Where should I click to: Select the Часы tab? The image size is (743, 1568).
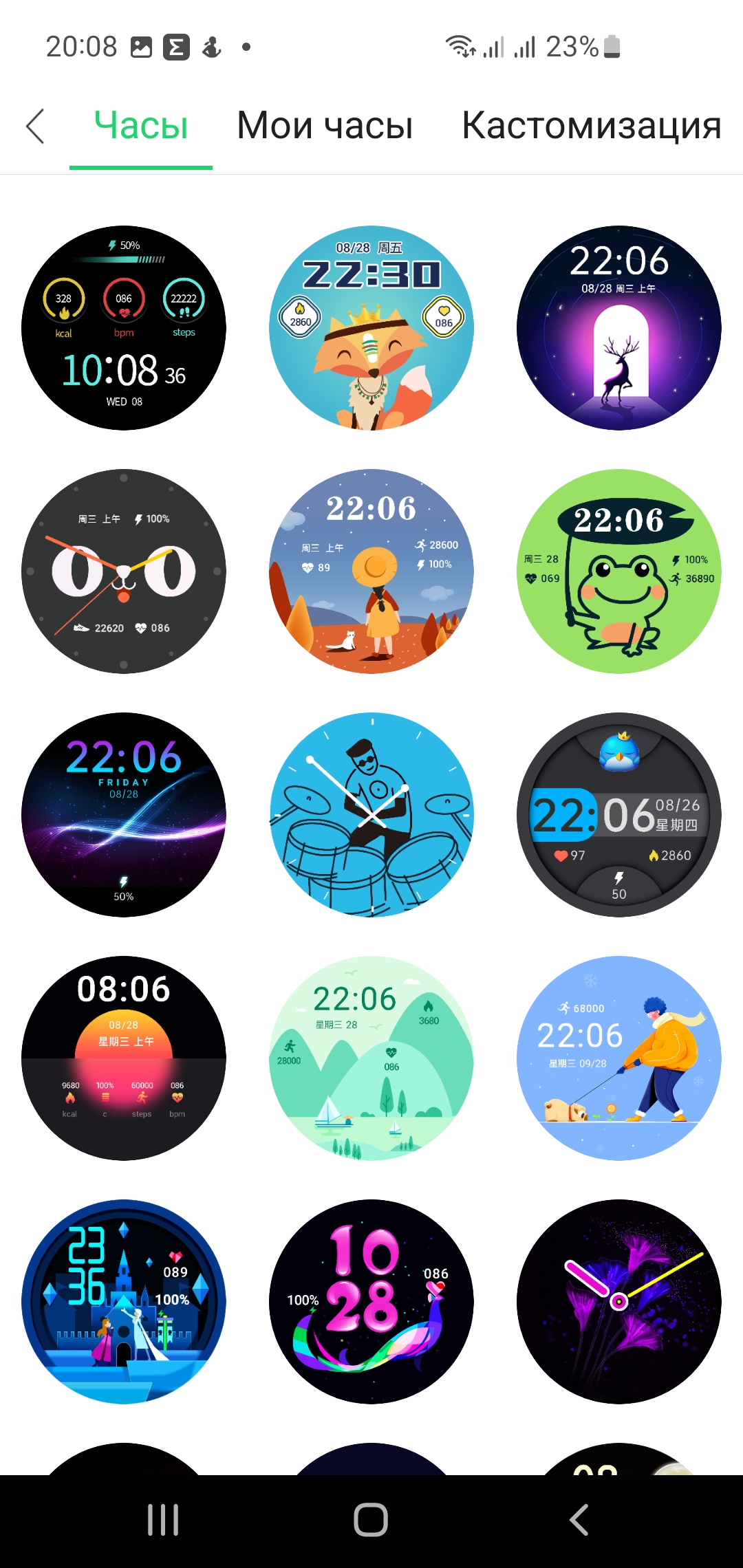click(x=141, y=126)
